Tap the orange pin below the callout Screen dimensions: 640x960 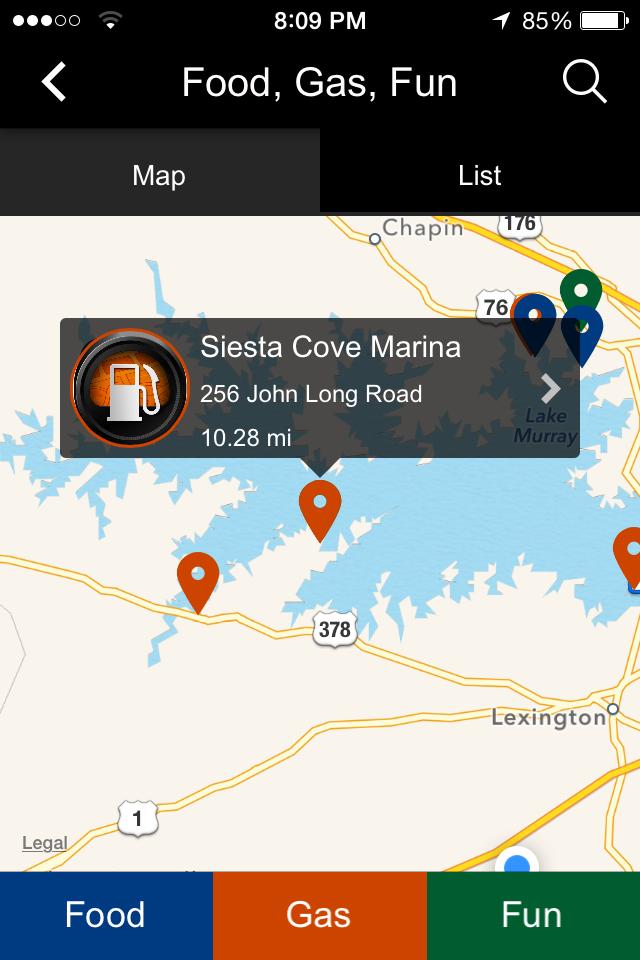[320, 506]
